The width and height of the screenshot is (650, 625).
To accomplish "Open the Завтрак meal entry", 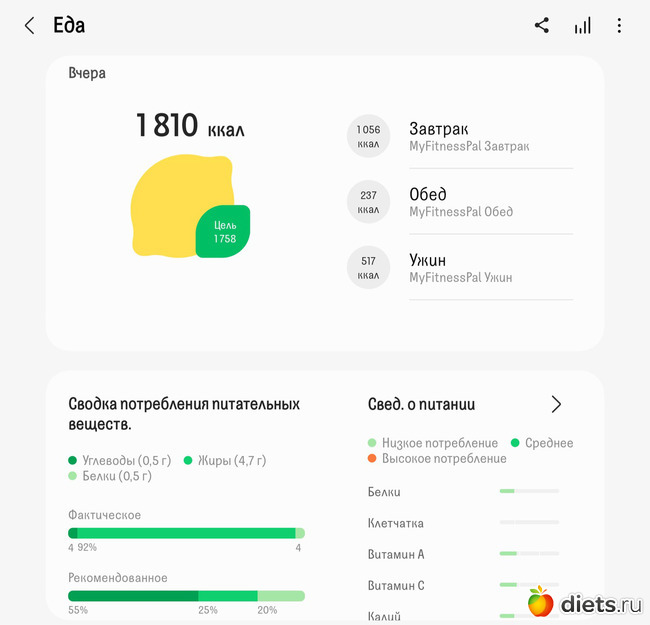I will click(x=468, y=137).
